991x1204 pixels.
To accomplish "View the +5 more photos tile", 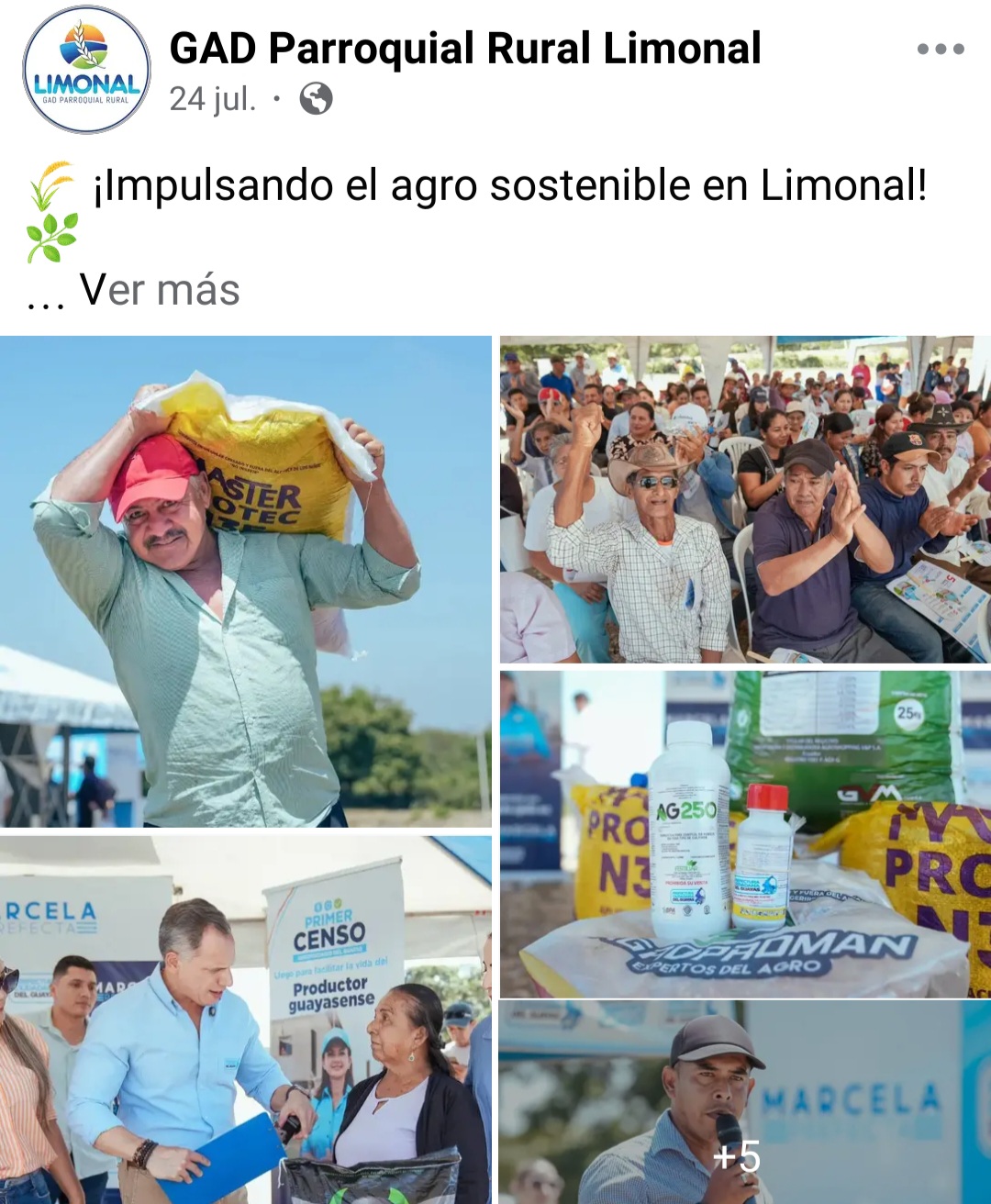I will click(x=744, y=1103).
